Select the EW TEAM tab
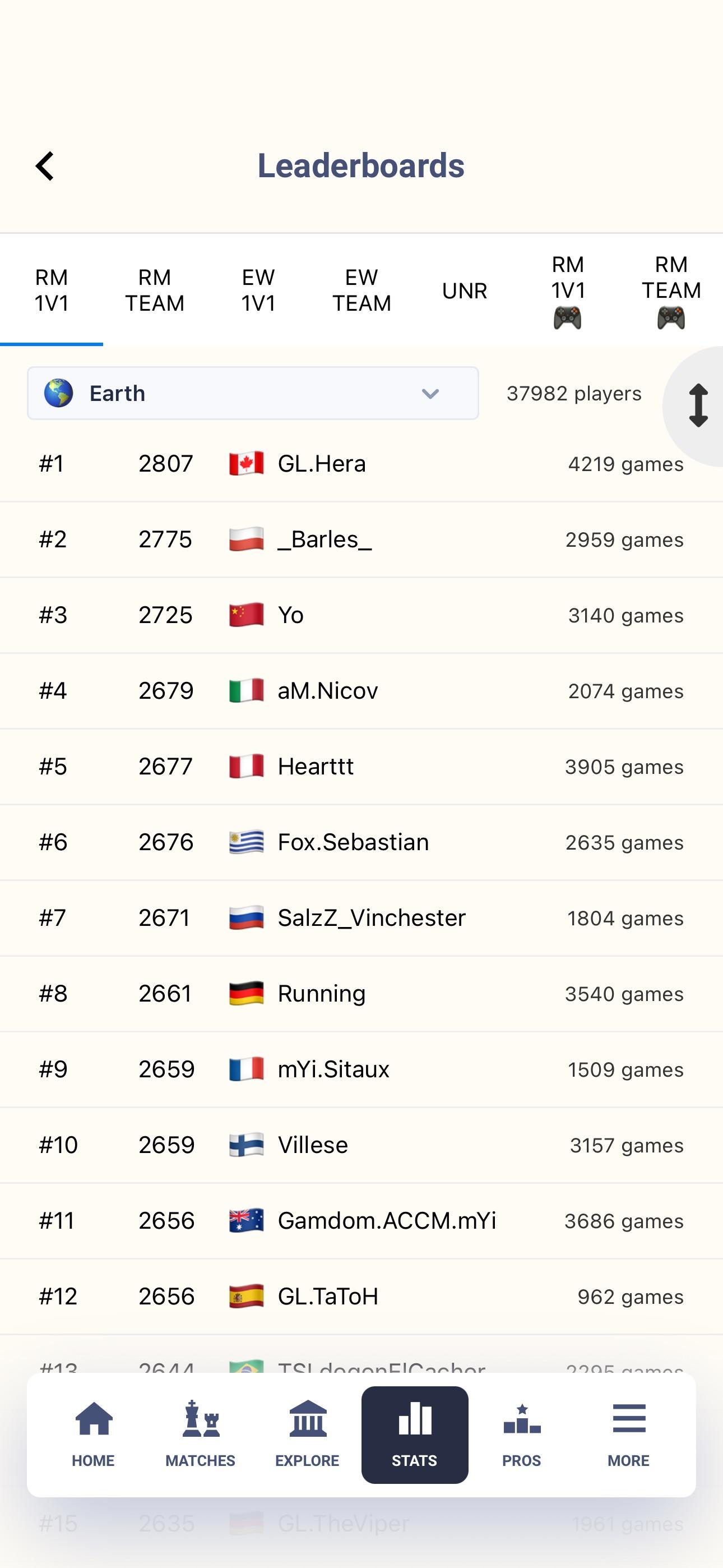 pyautogui.click(x=361, y=290)
